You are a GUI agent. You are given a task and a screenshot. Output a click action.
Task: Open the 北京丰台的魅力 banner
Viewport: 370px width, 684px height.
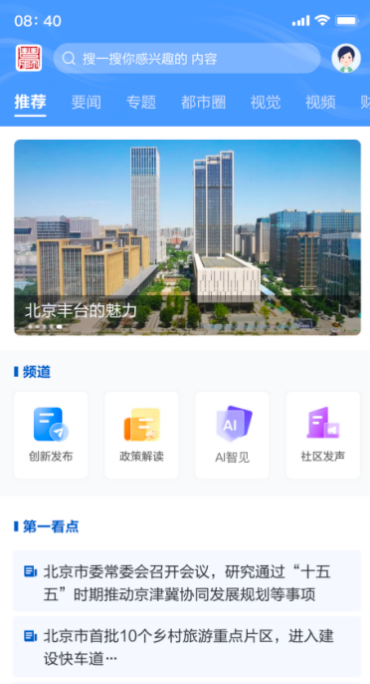(187, 237)
